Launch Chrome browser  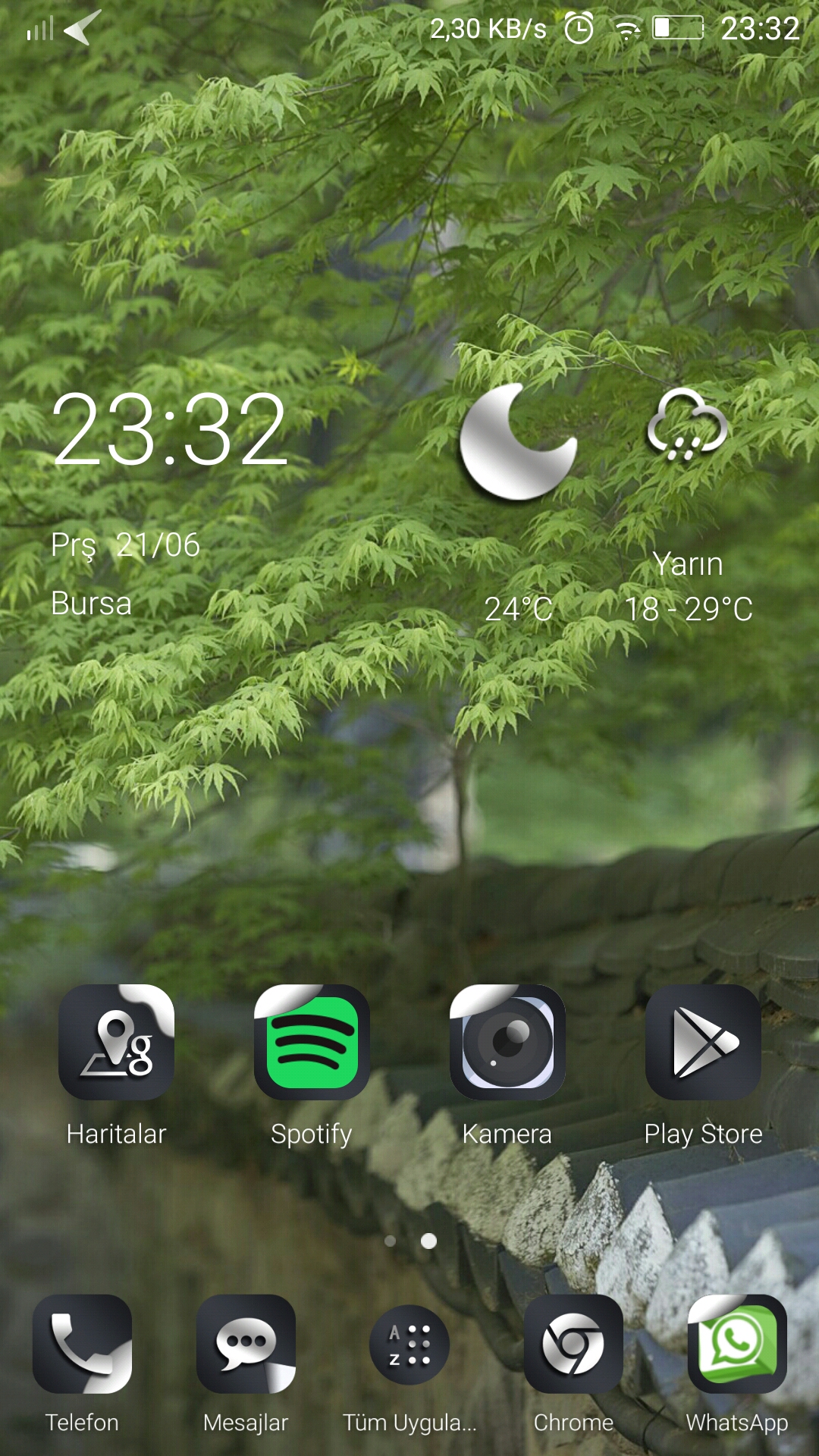tap(573, 1344)
